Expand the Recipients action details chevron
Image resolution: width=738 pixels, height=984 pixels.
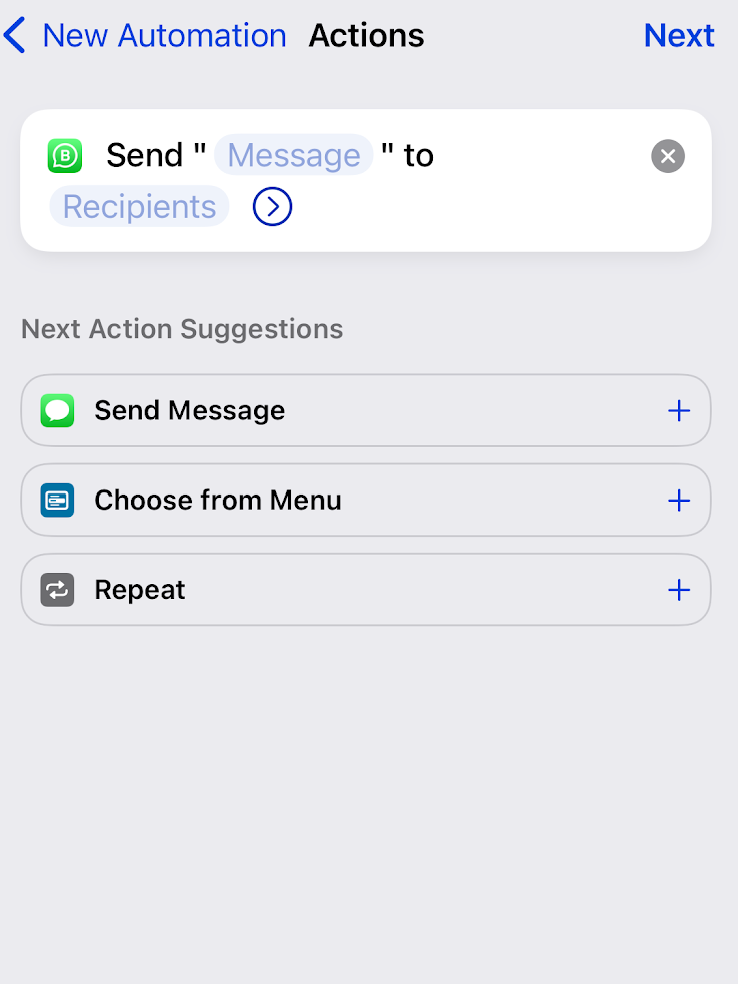tap(271, 206)
